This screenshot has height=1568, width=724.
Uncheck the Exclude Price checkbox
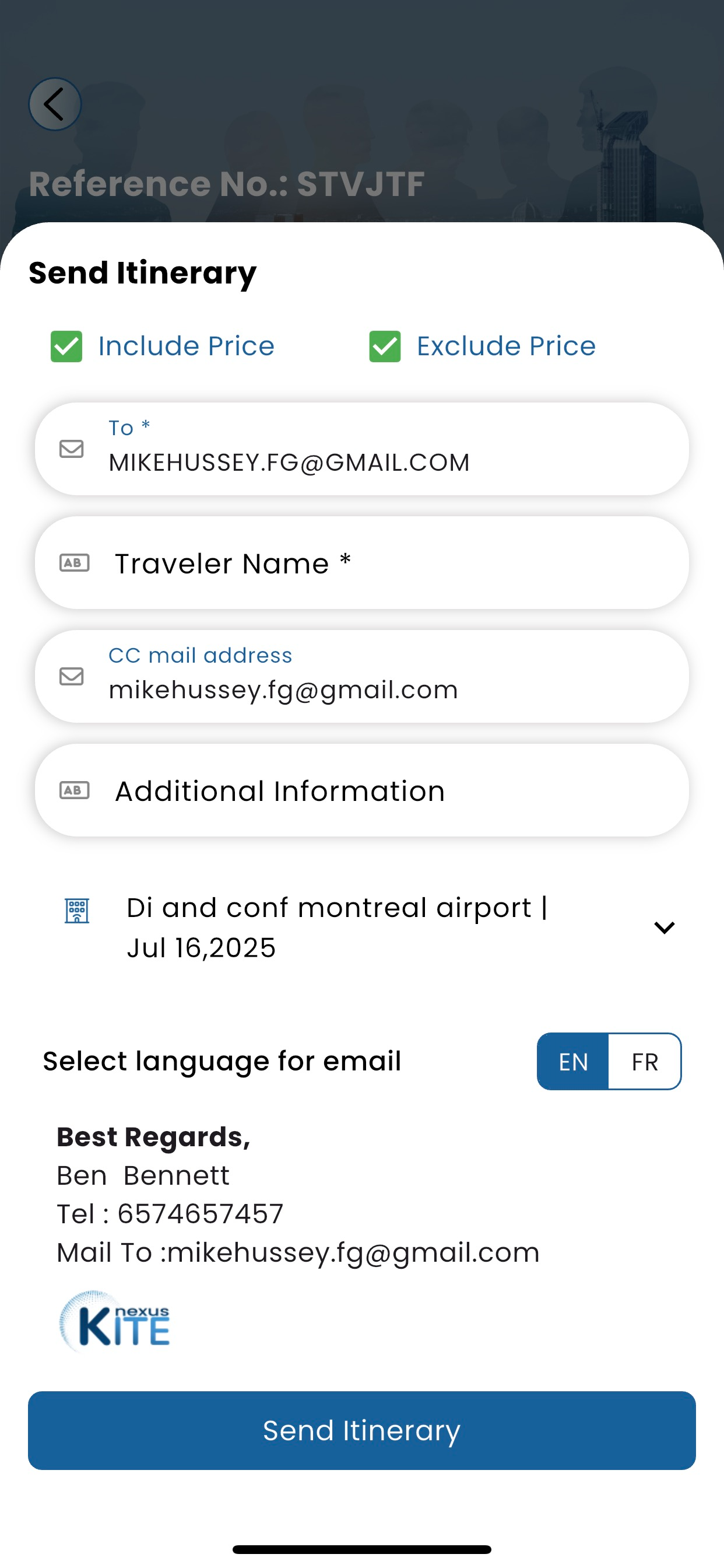[x=385, y=346]
